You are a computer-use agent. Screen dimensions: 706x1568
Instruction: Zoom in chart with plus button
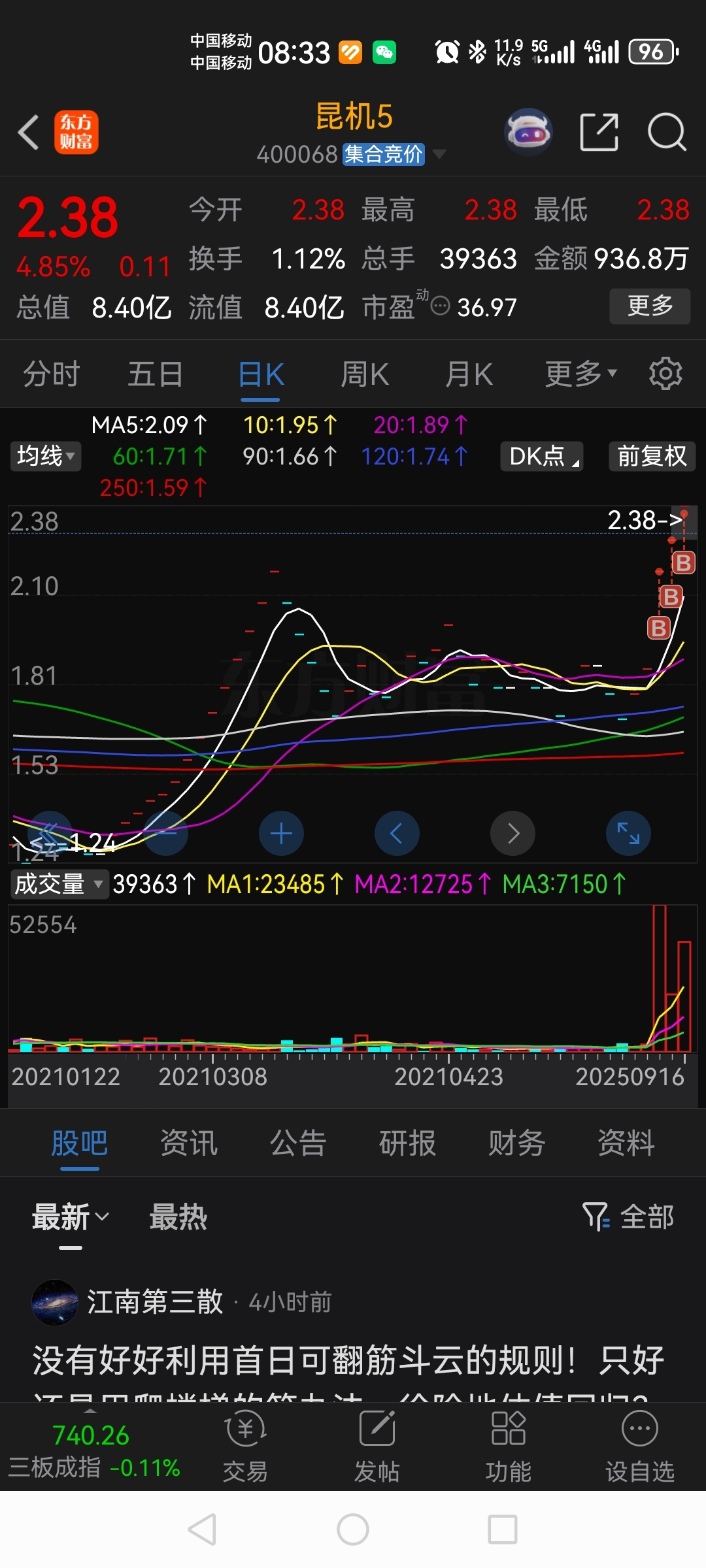click(281, 834)
